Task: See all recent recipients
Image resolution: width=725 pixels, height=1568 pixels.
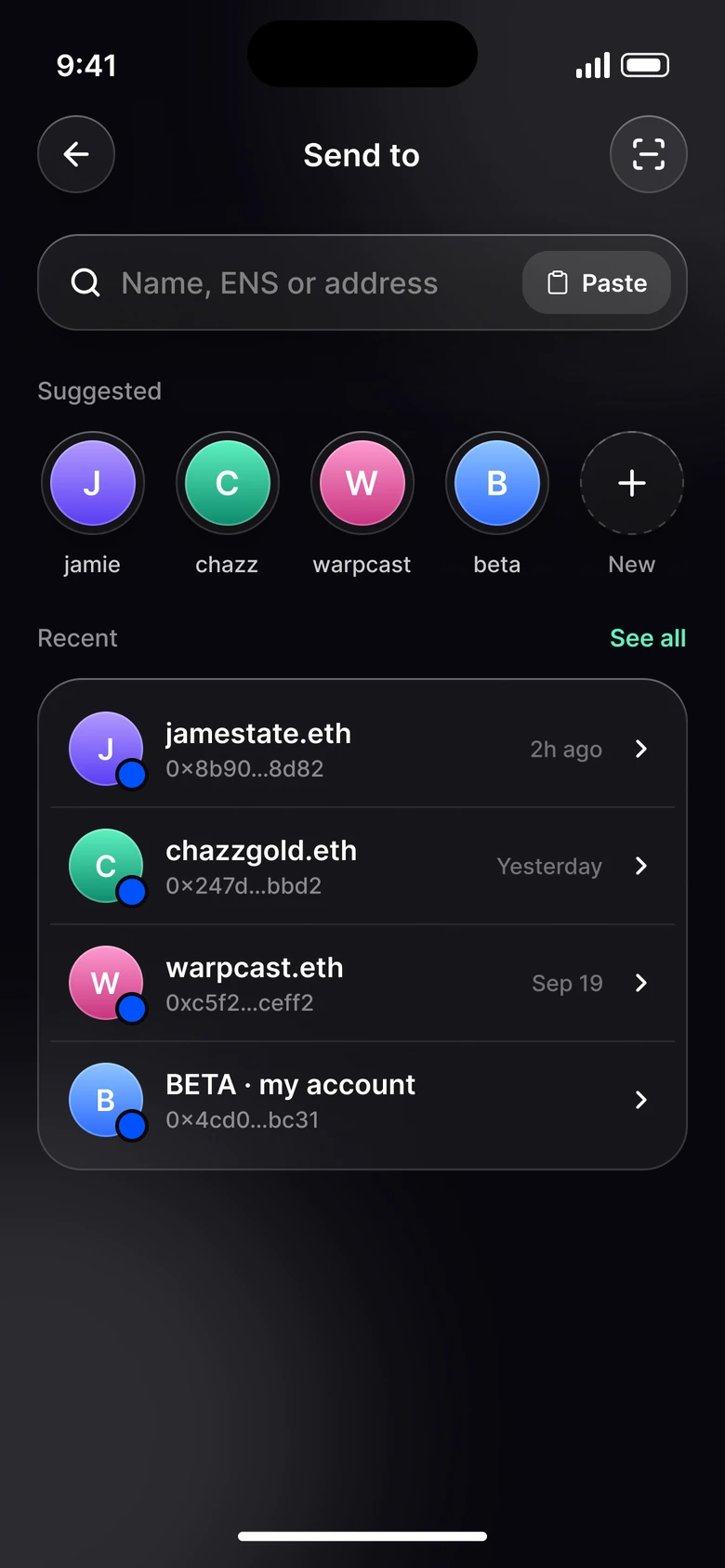Action: (648, 638)
